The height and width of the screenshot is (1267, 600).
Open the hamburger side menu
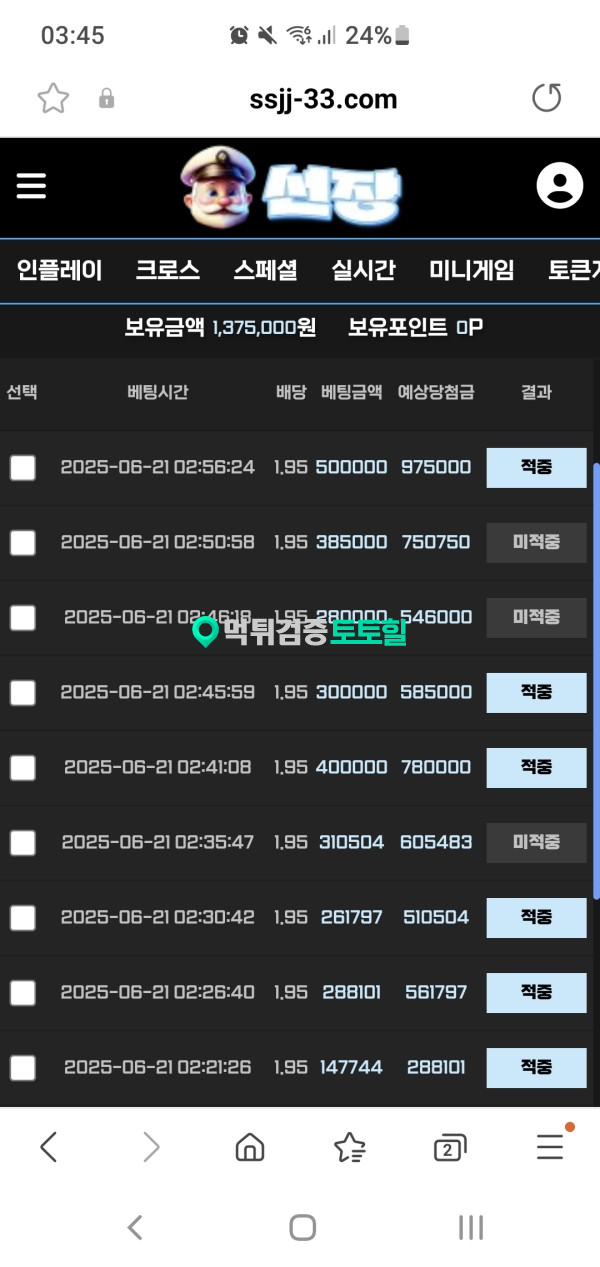[x=31, y=186]
